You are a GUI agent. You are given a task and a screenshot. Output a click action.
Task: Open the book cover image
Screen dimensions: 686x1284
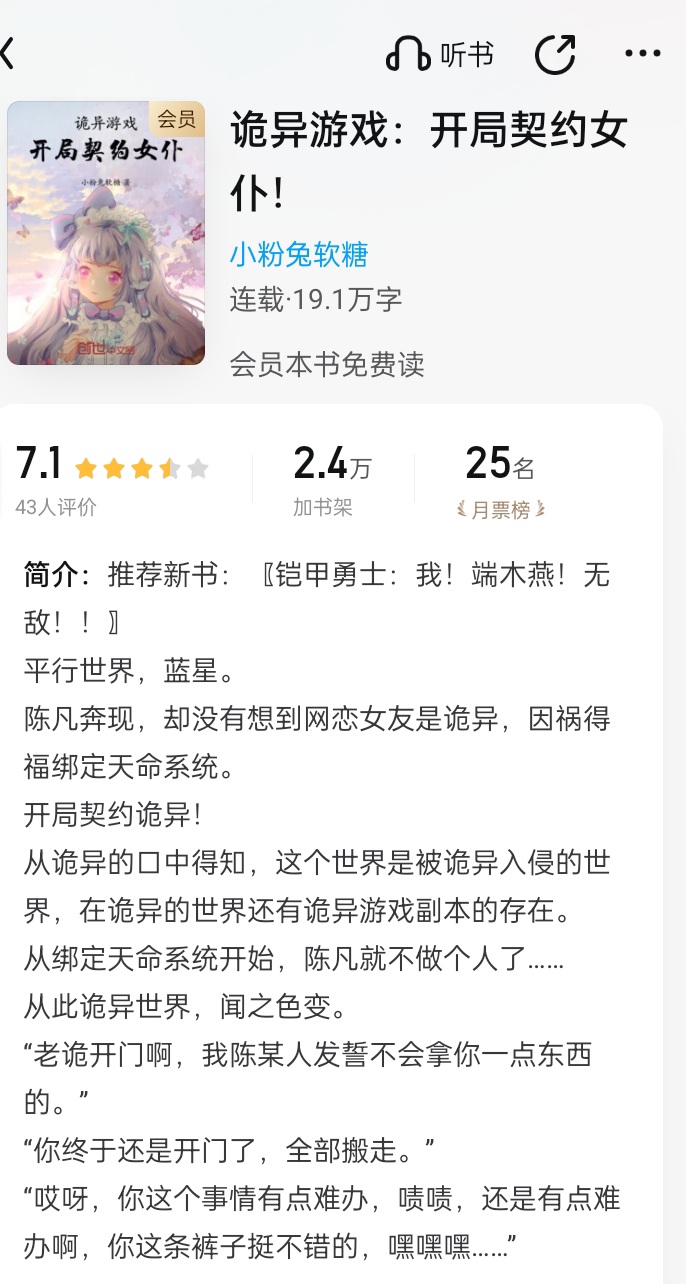pos(106,233)
